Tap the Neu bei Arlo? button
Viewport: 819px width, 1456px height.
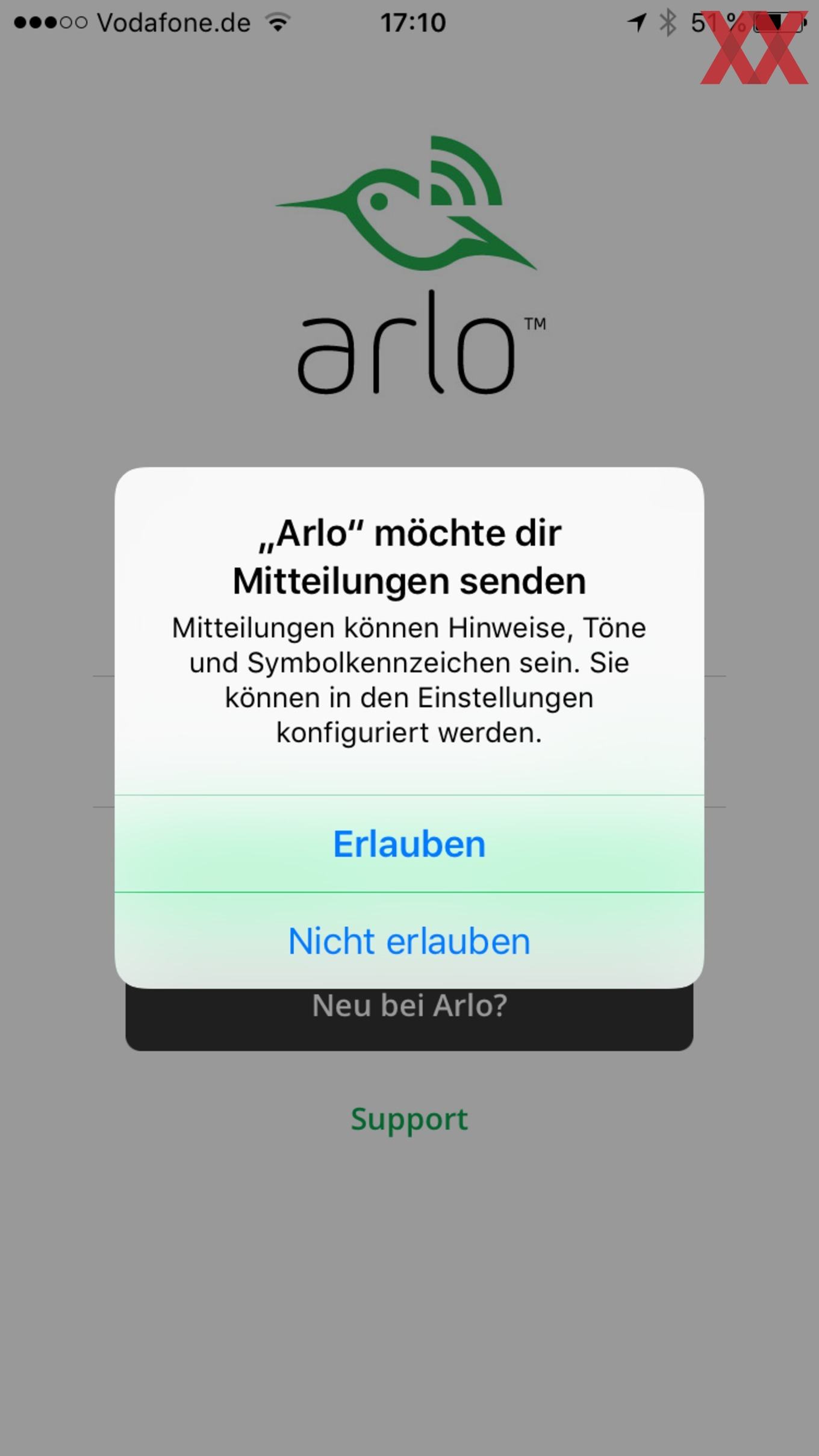[409, 1018]
